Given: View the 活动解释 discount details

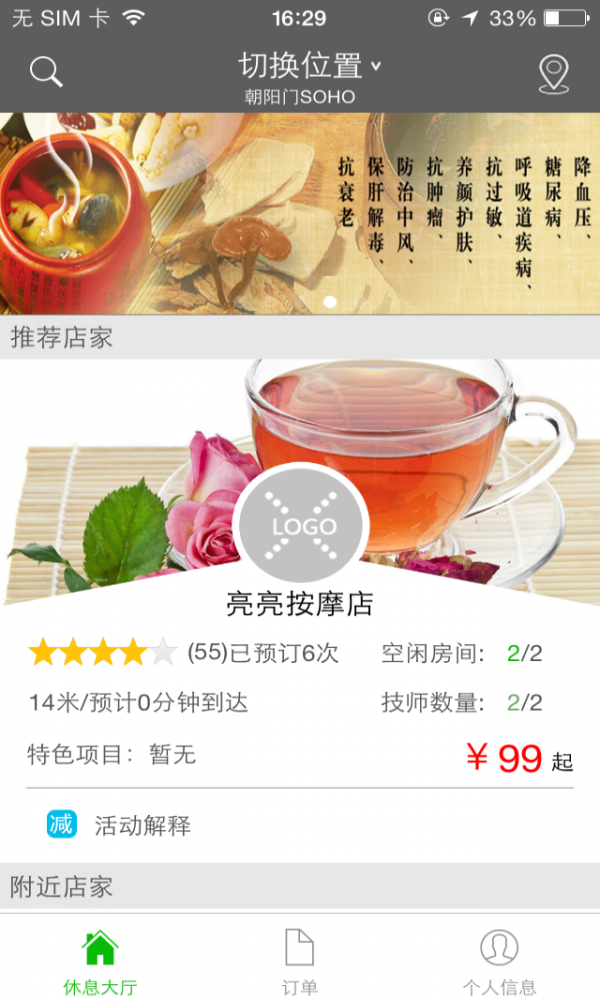Looking at the screenshot, I should click(x=142, y=826).
